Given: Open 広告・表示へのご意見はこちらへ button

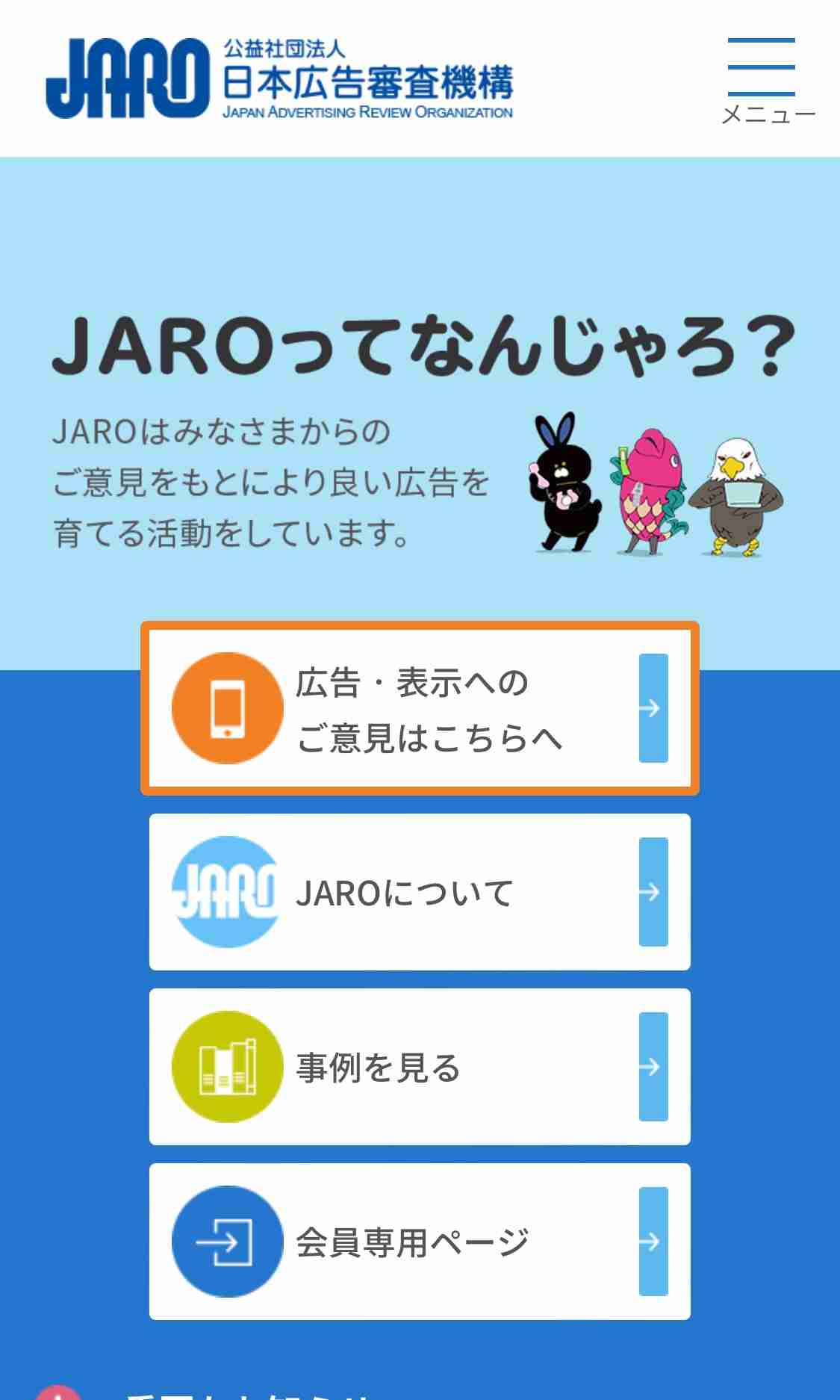Looking at the screenshot, I should (420, 708).
